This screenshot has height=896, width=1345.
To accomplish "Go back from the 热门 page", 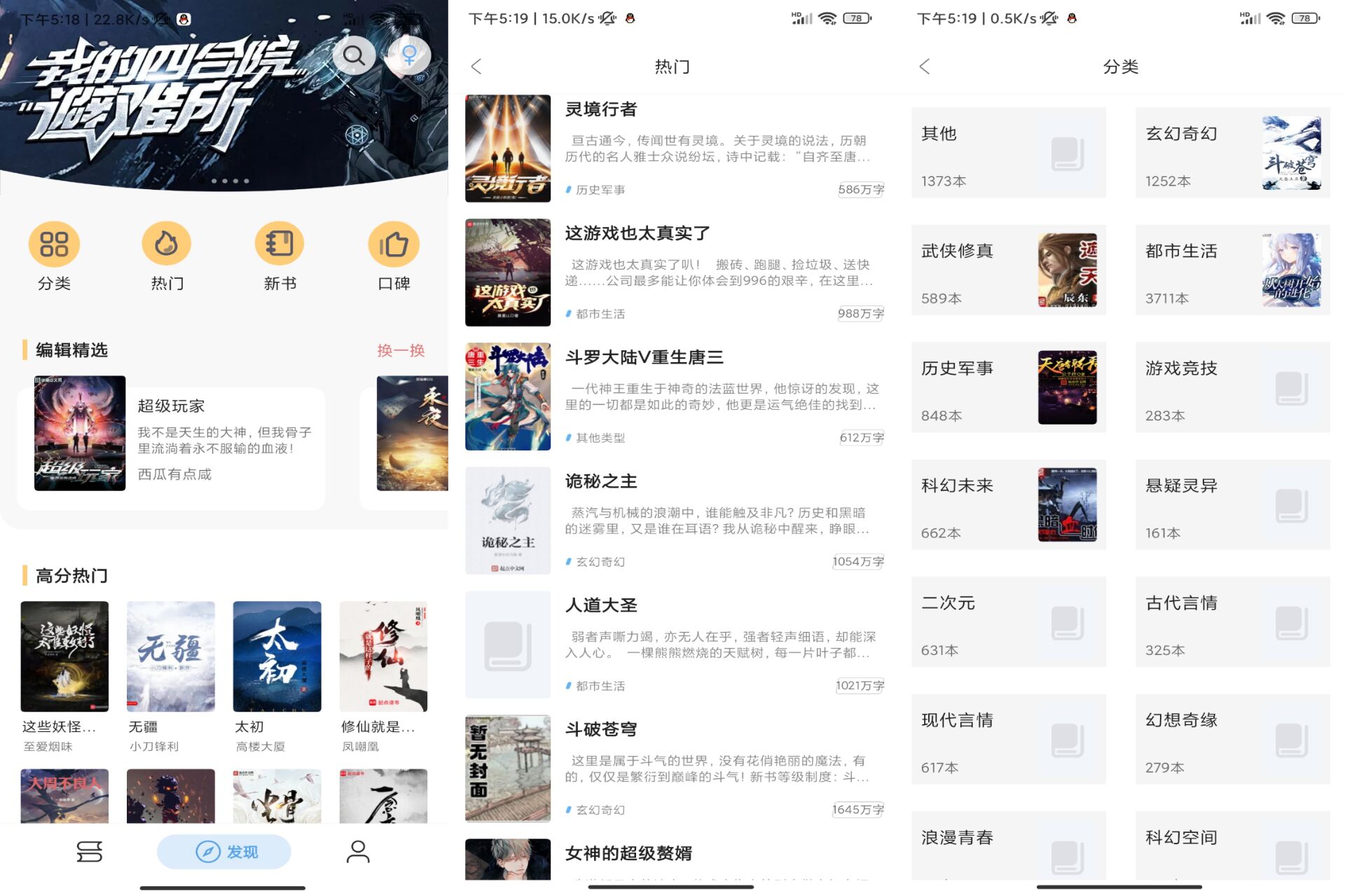I will (476, 67).
